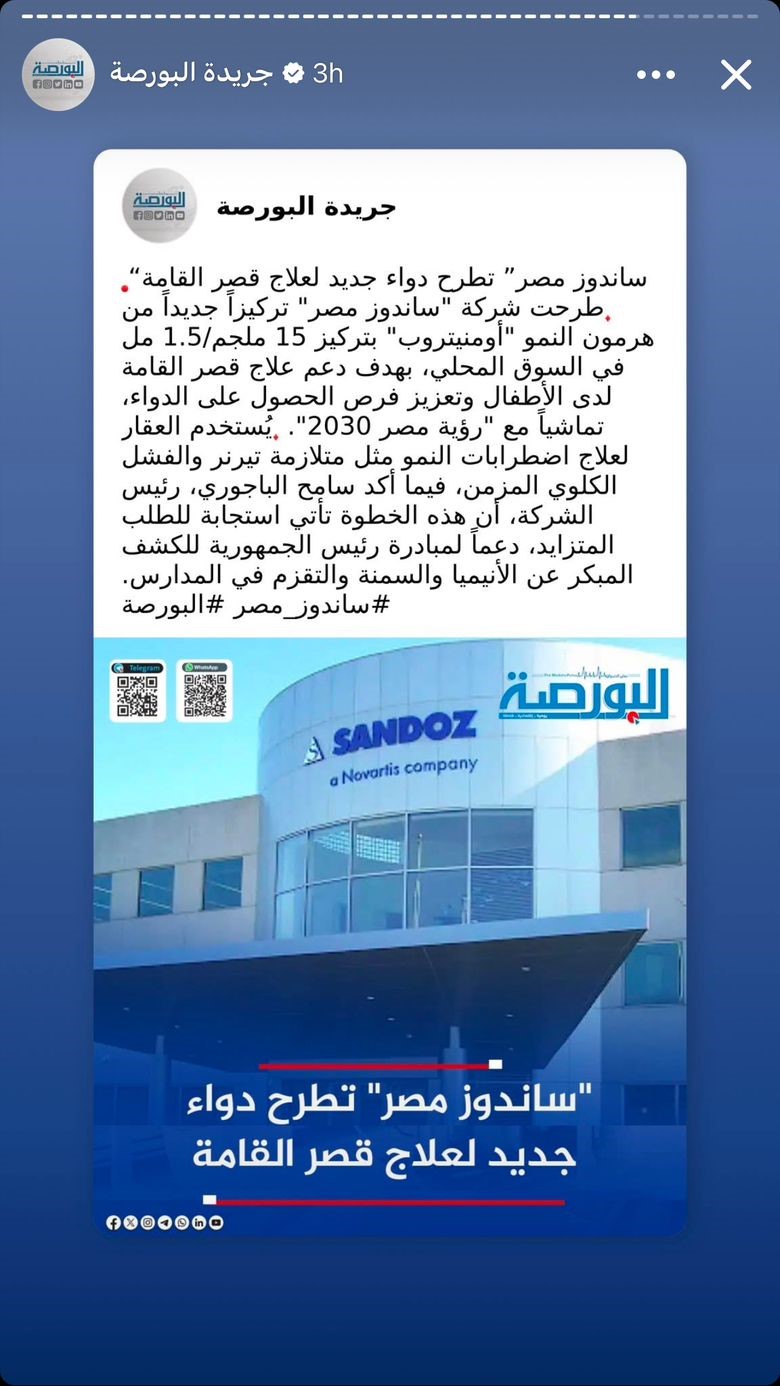Close the story viewer
The height and width of the screenshot is (1386, 780).
click(735, 74)
